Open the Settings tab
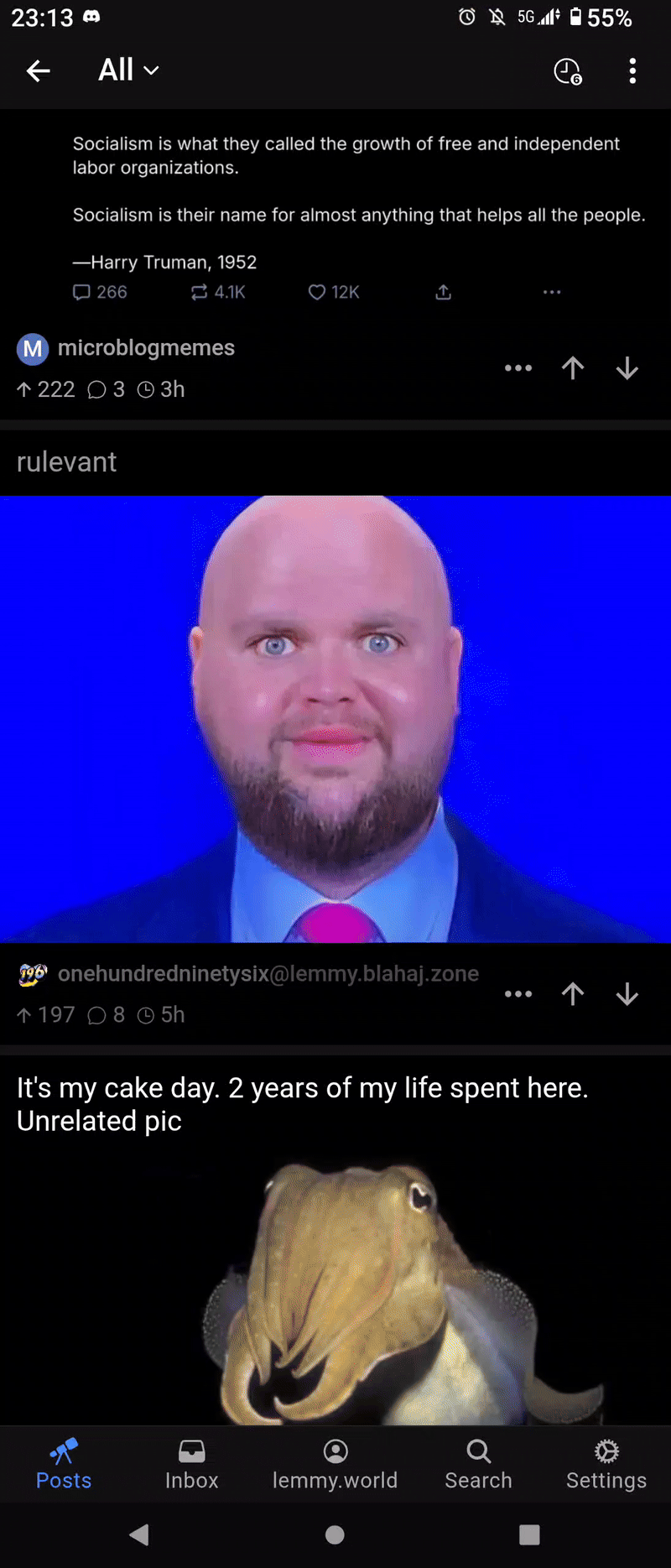This screenshot has height=1568, width=671. tap(606, 1465)
